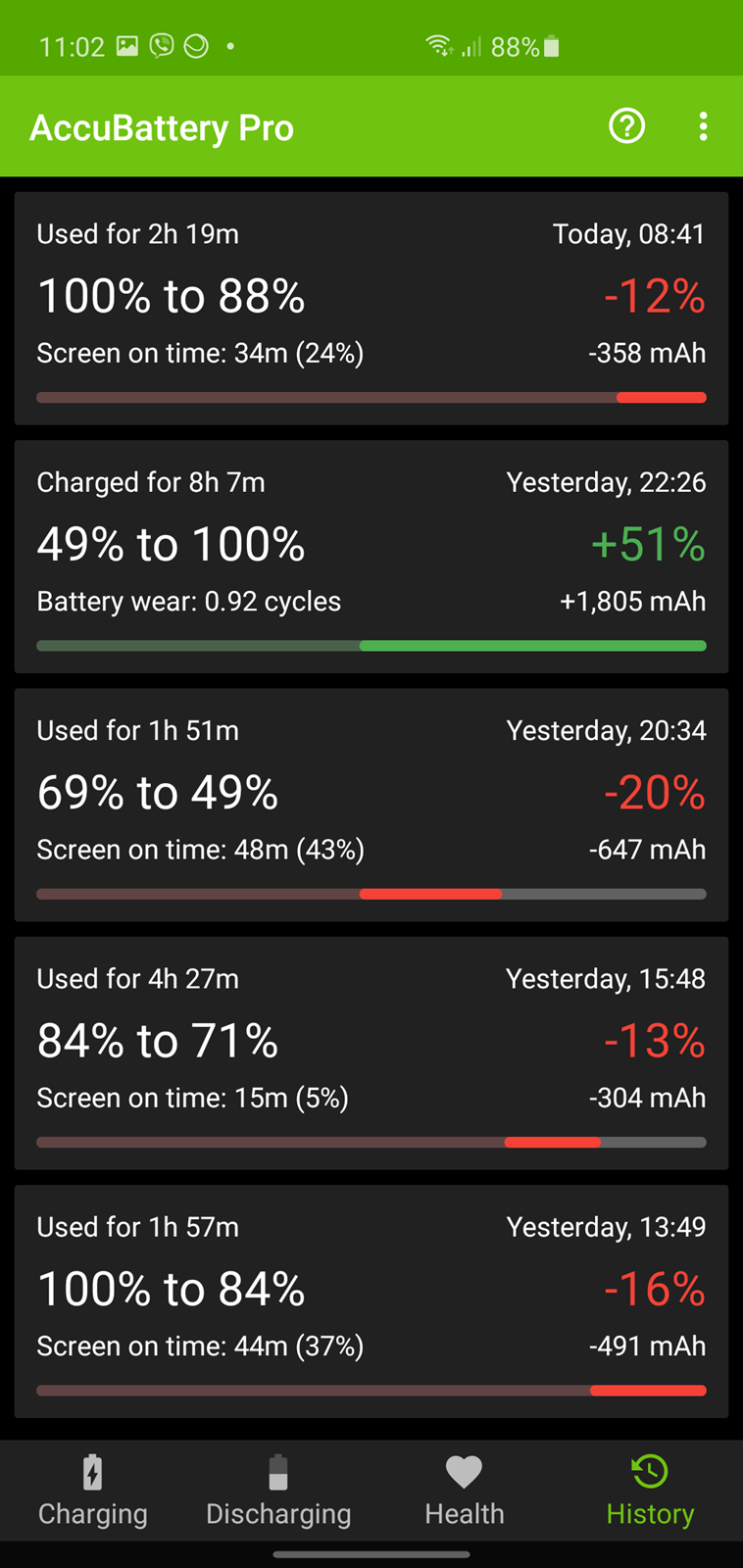This screenshot has height=1568, width=743.
Task: Open the three-dot overflow menu
Action: 703,126
